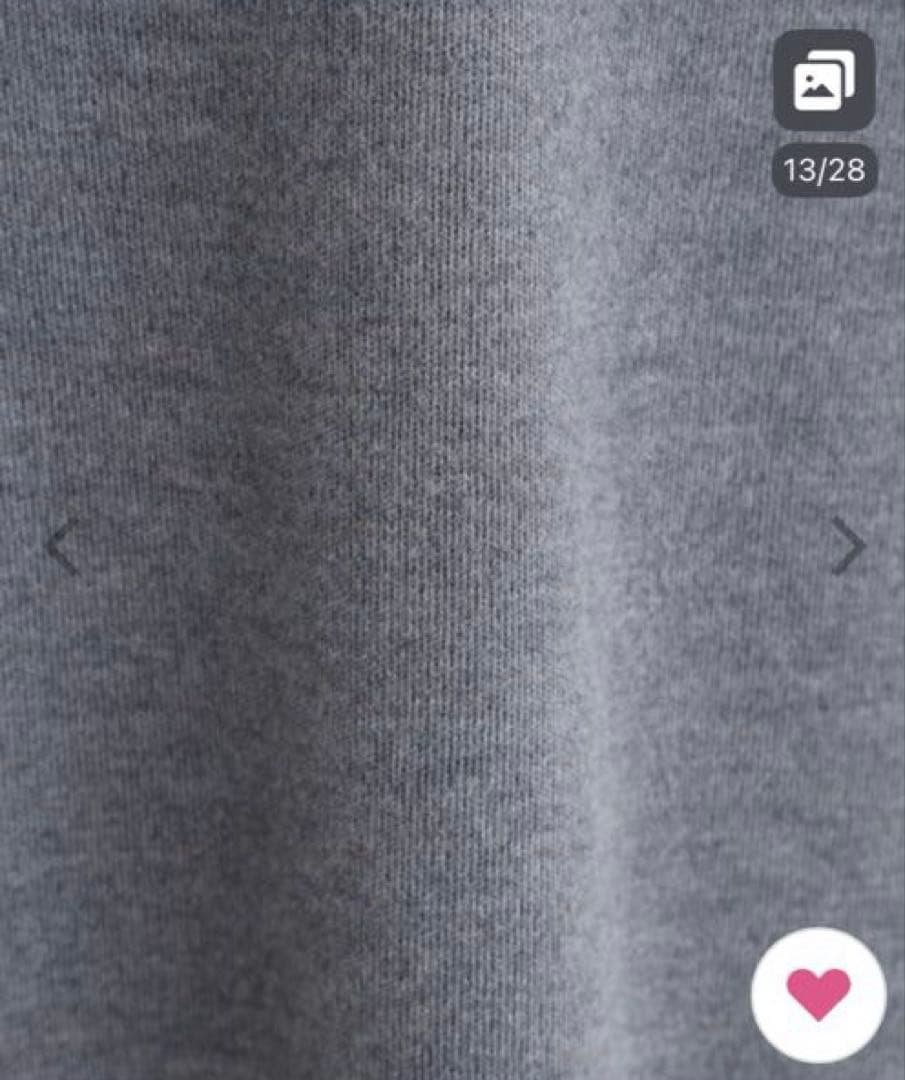Go to the next product image
The width and height of the screenshot is (905, 1080).
[848, 546]
